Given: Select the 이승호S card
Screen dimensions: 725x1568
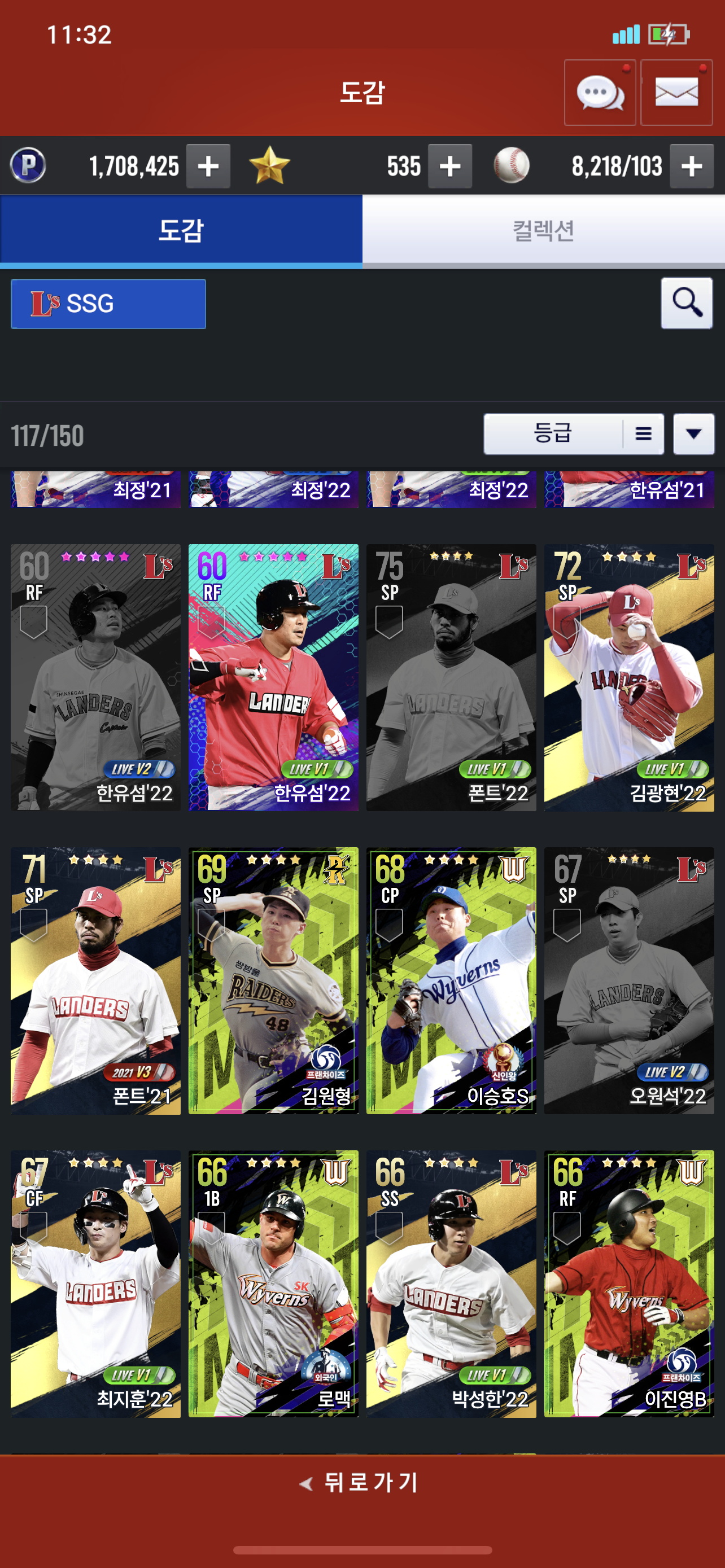Looking at the screenshot, I should [451, 980].
